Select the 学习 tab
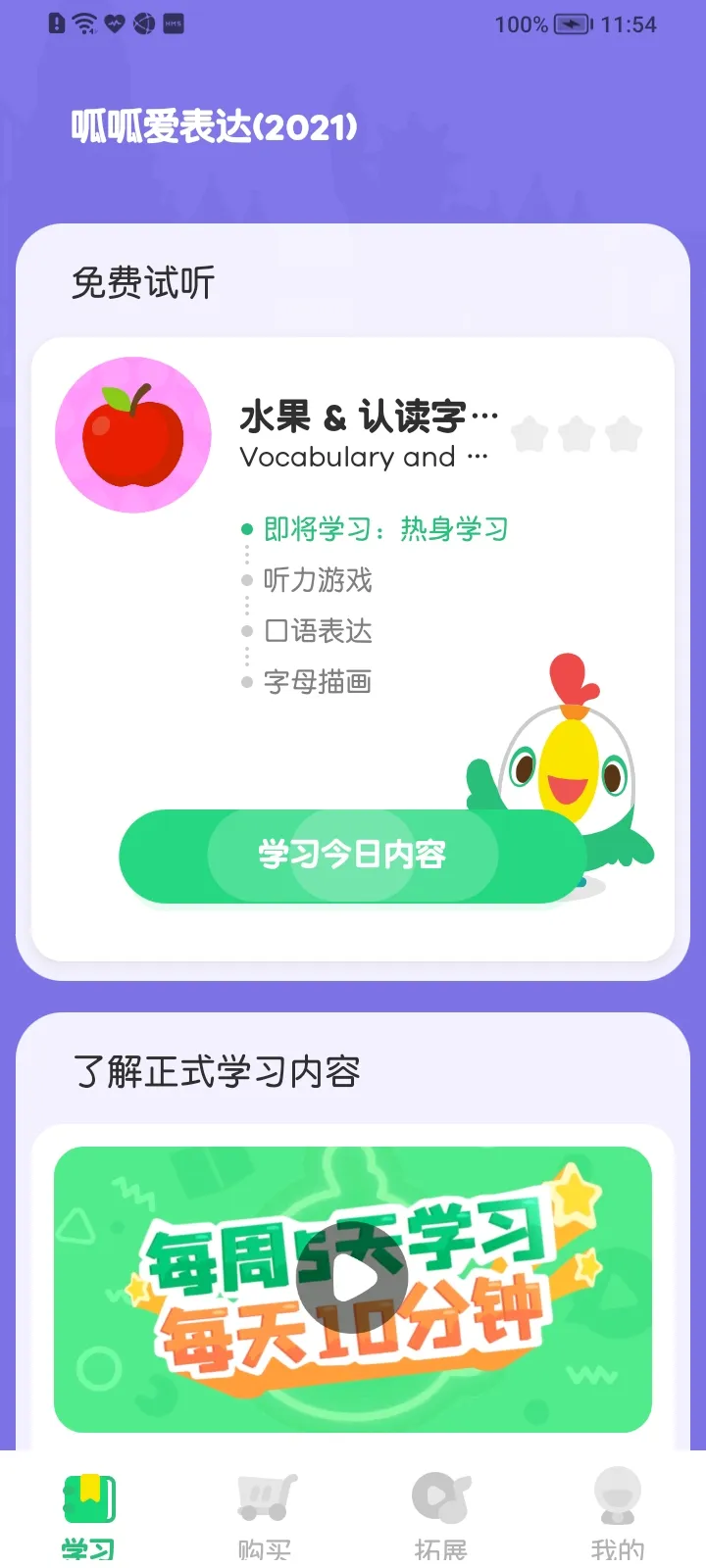706x1568 pixels. pyautogui.click(x=88, y=1514)
